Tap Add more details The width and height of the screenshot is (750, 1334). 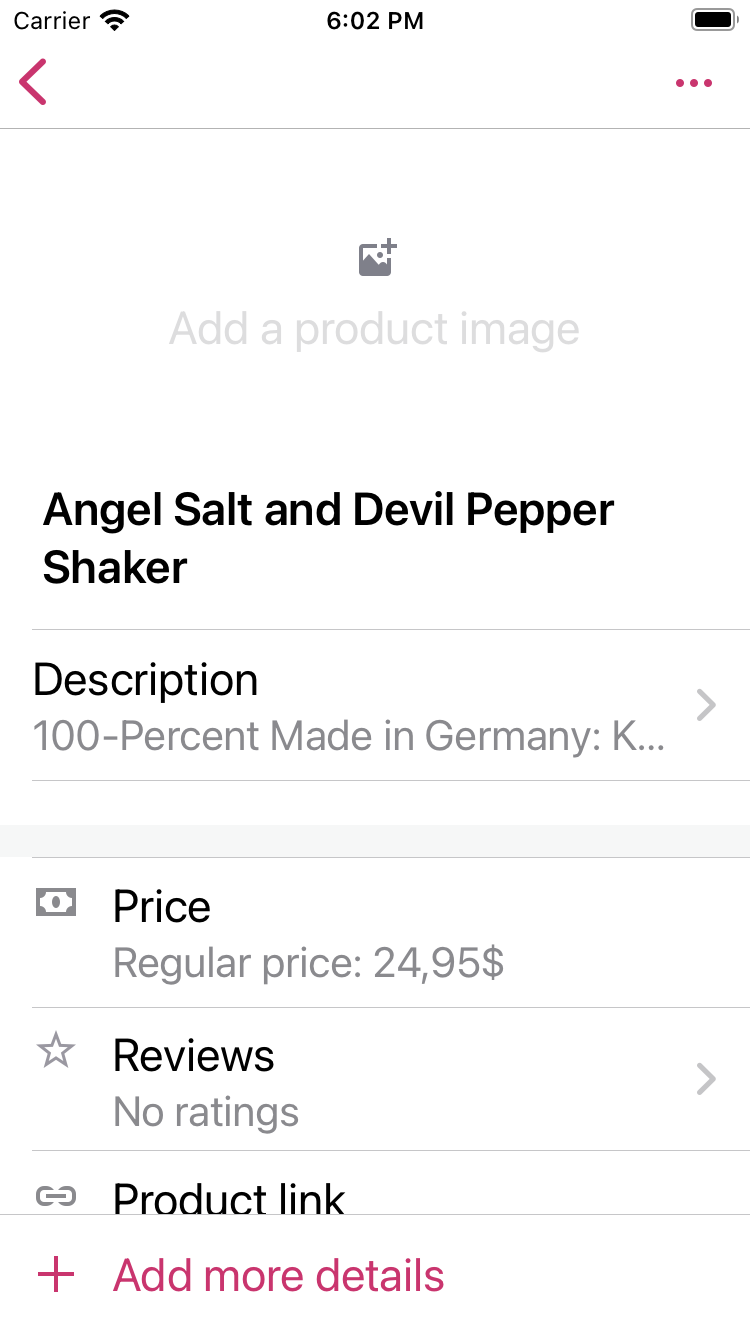click(x=278, y=1276)
